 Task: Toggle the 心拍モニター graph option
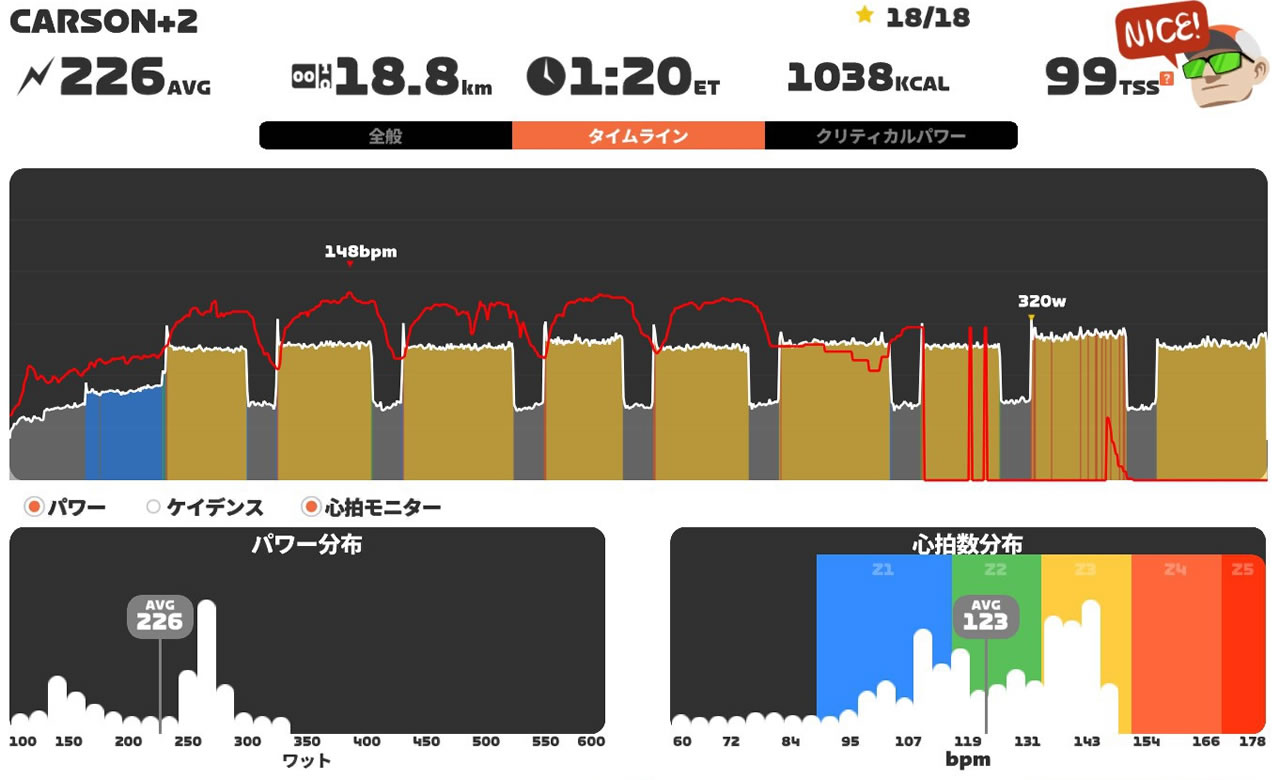[312, 508]
